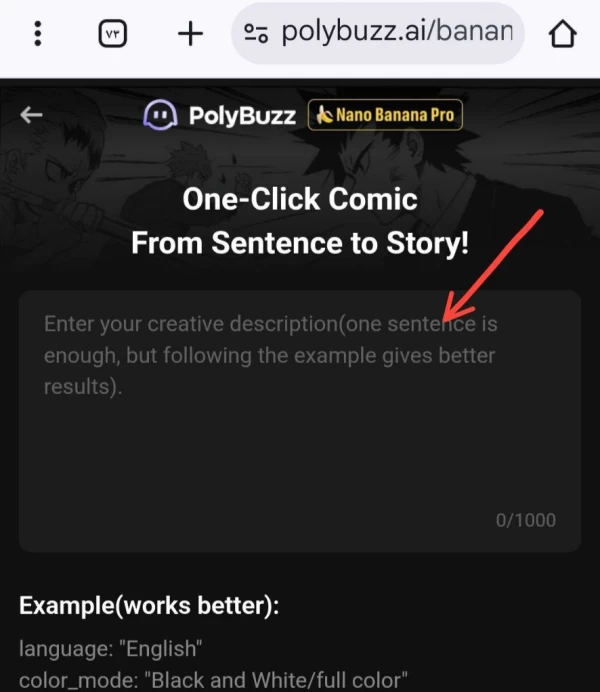Tap the polybuzz.ai address bar
The width and height of the screenshot is (600, 692).
(385, 34)
